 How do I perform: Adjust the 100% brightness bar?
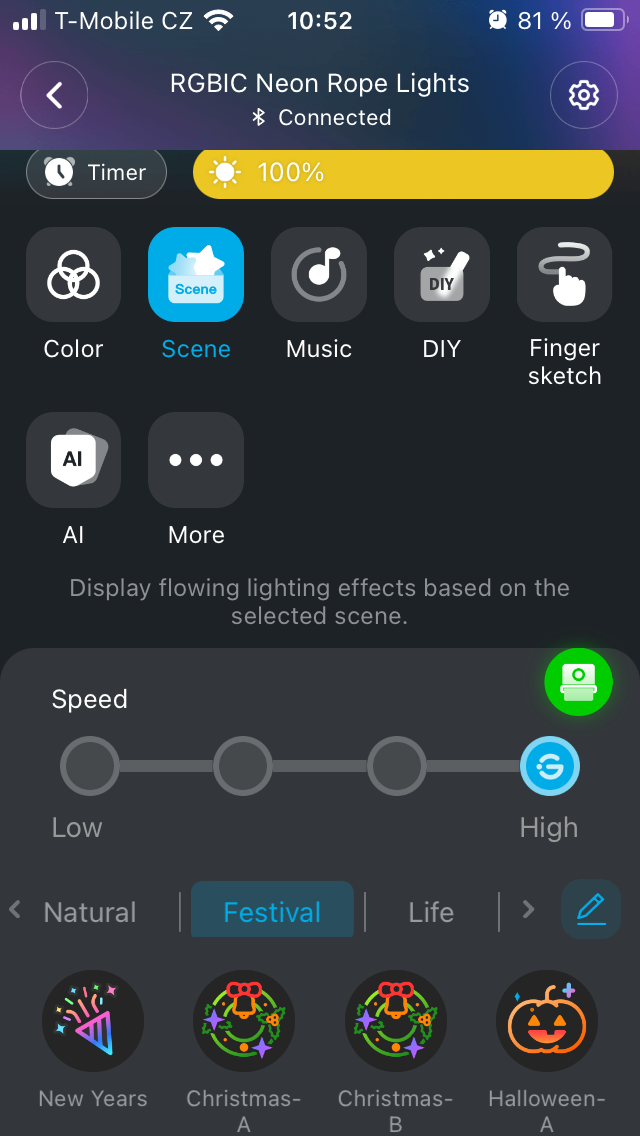(x=403, y=172)
